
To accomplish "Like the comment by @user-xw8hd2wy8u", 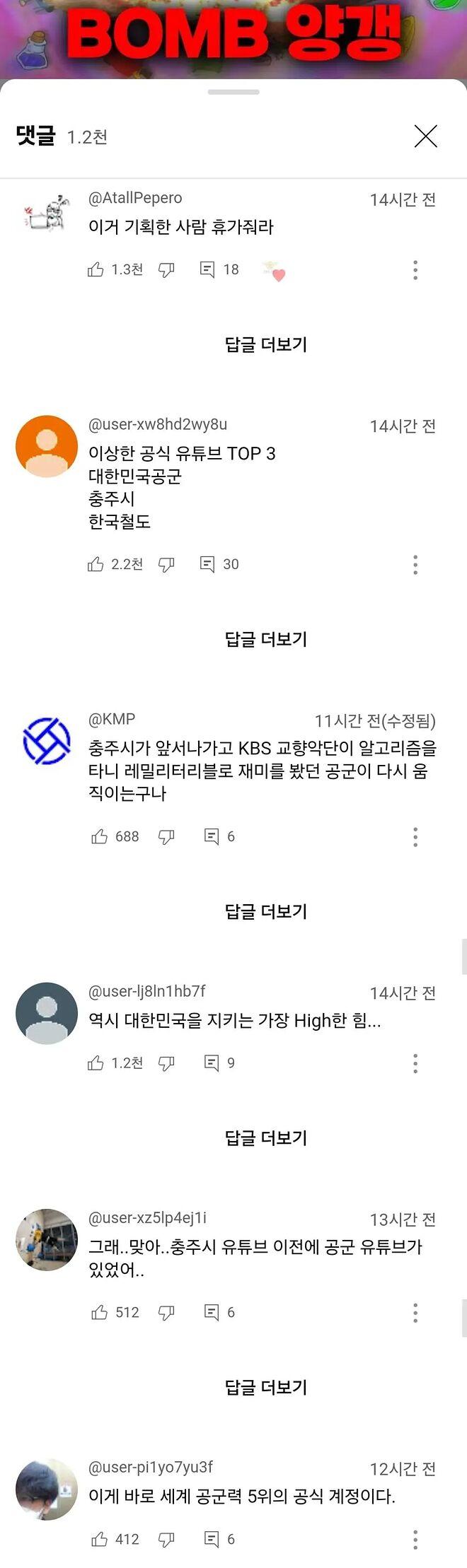I will [x=96, y=564].
